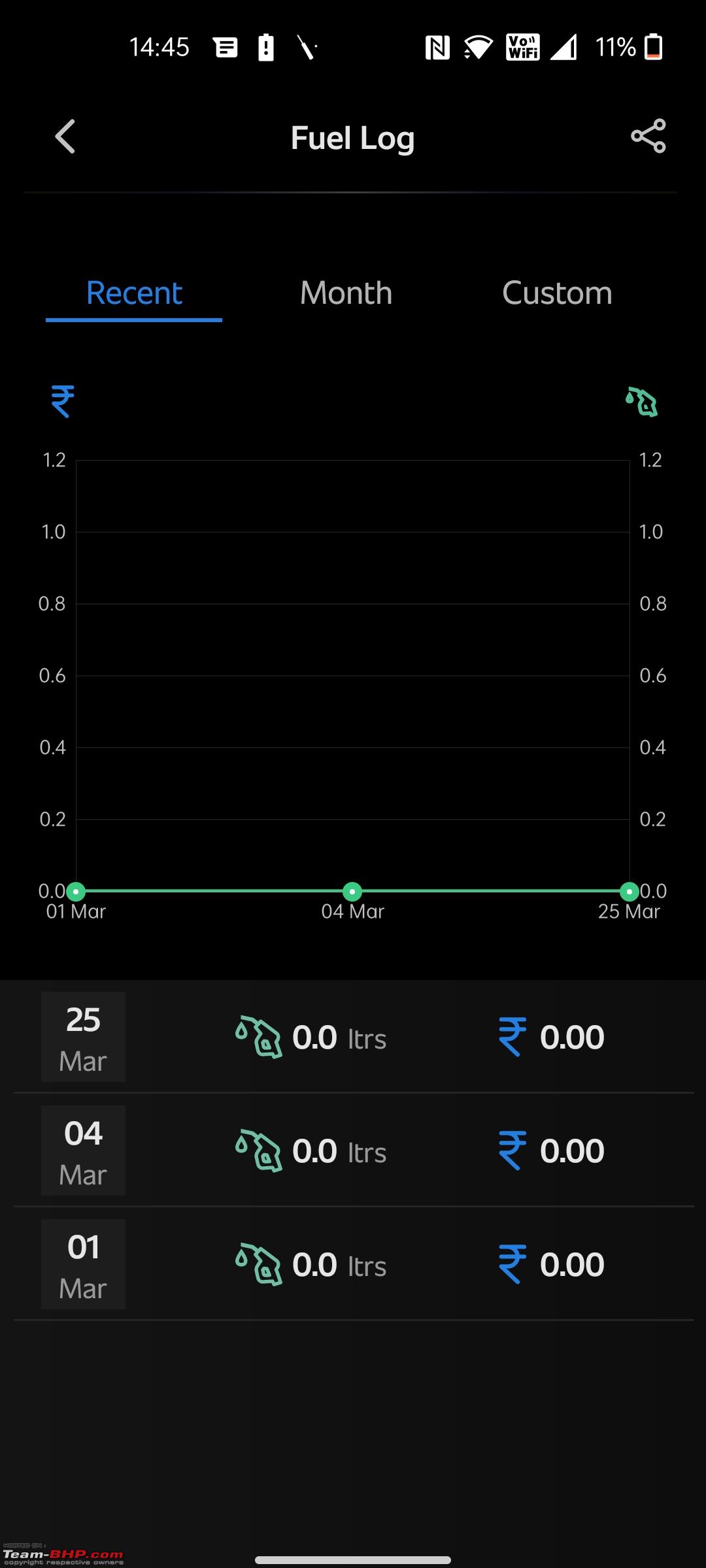Switch to the Custom tab
The height and width of the screenshot is (1568, 706).
pos(557,293)
